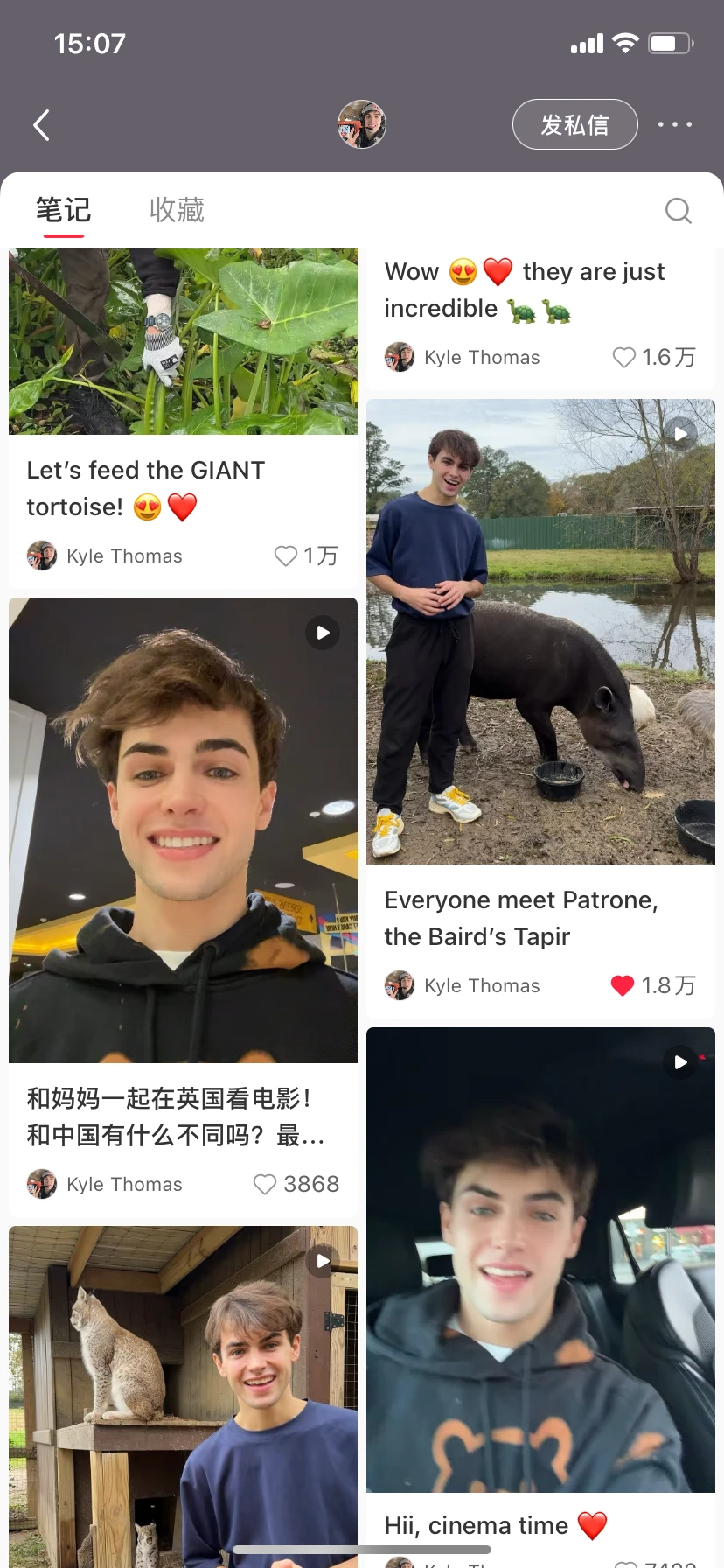Open the search icon beside the tabs
The width and height of the screenshot is (724, 1568).
(678, 211)
